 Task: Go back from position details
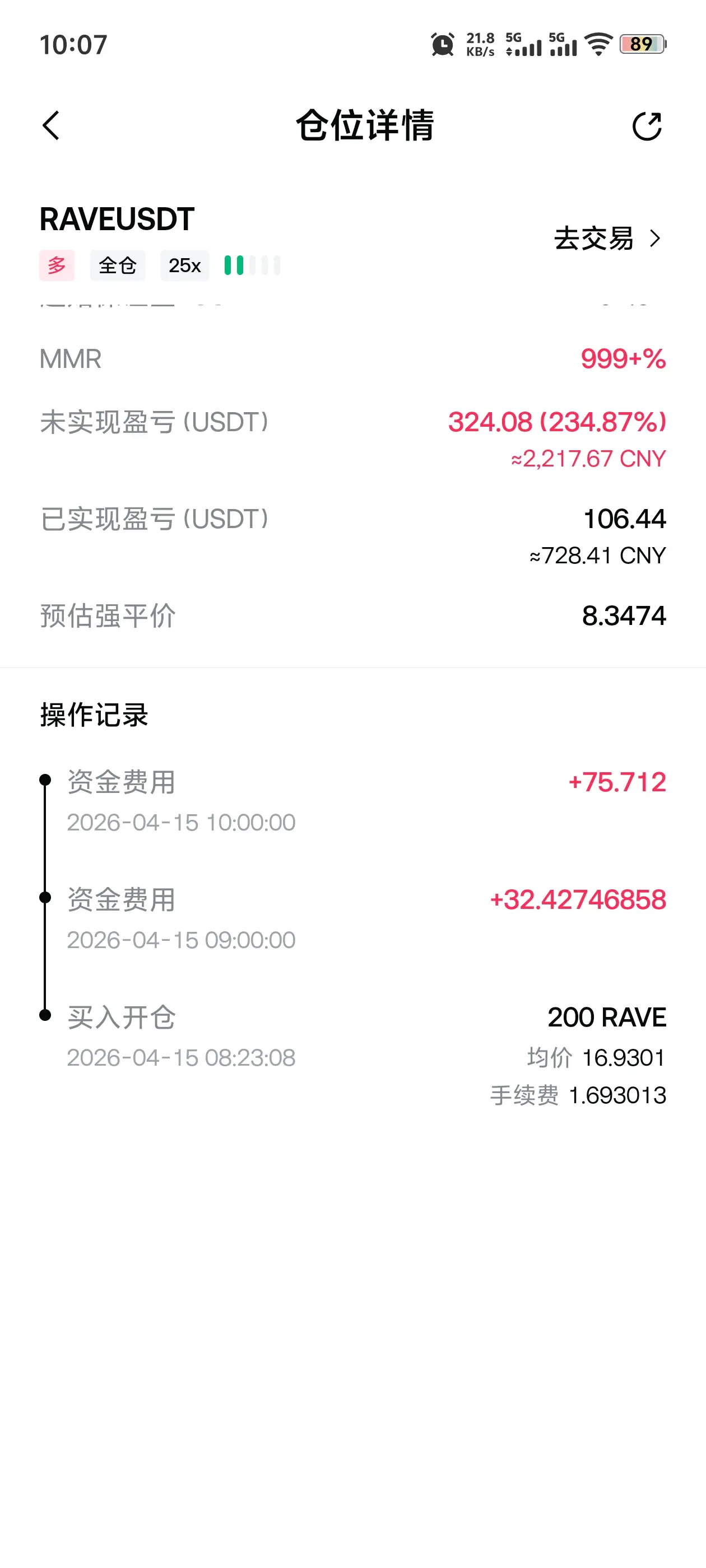pos(51,126)
